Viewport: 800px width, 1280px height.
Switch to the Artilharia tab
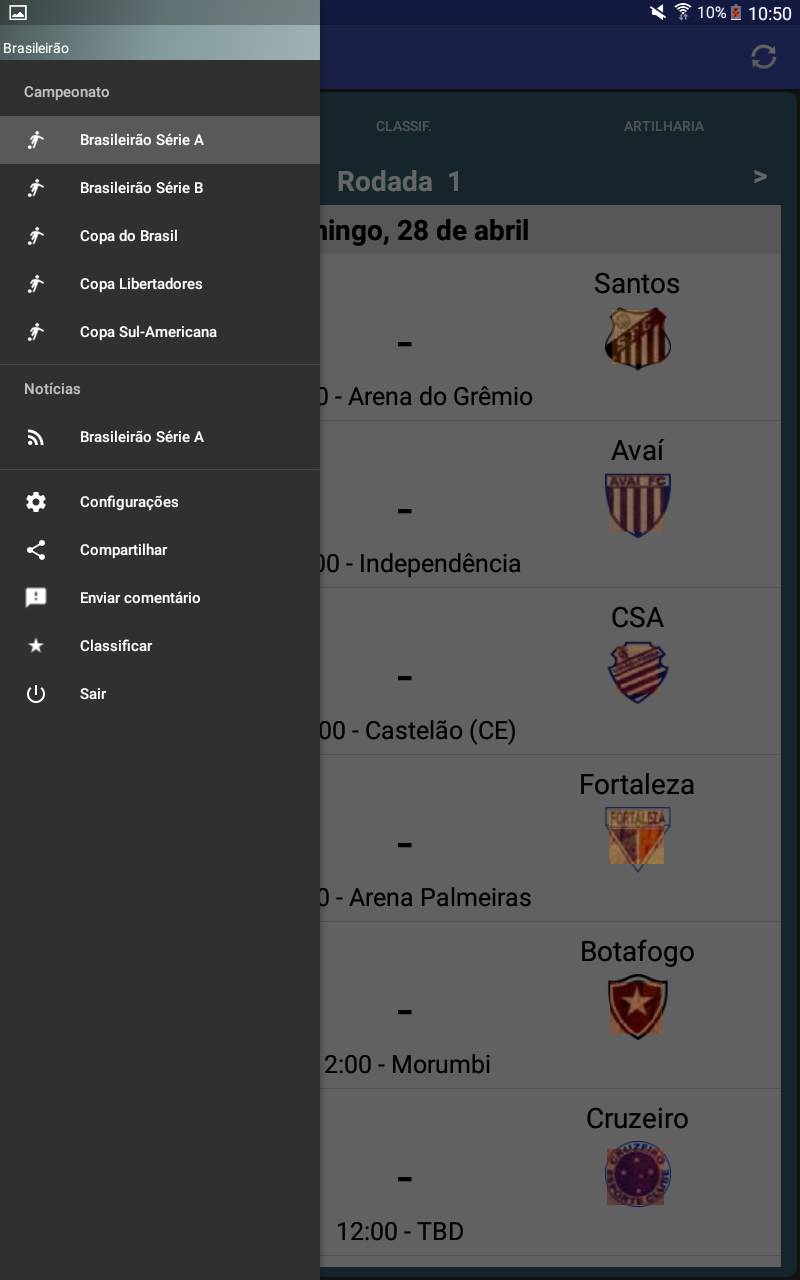[x=664, y=126]
